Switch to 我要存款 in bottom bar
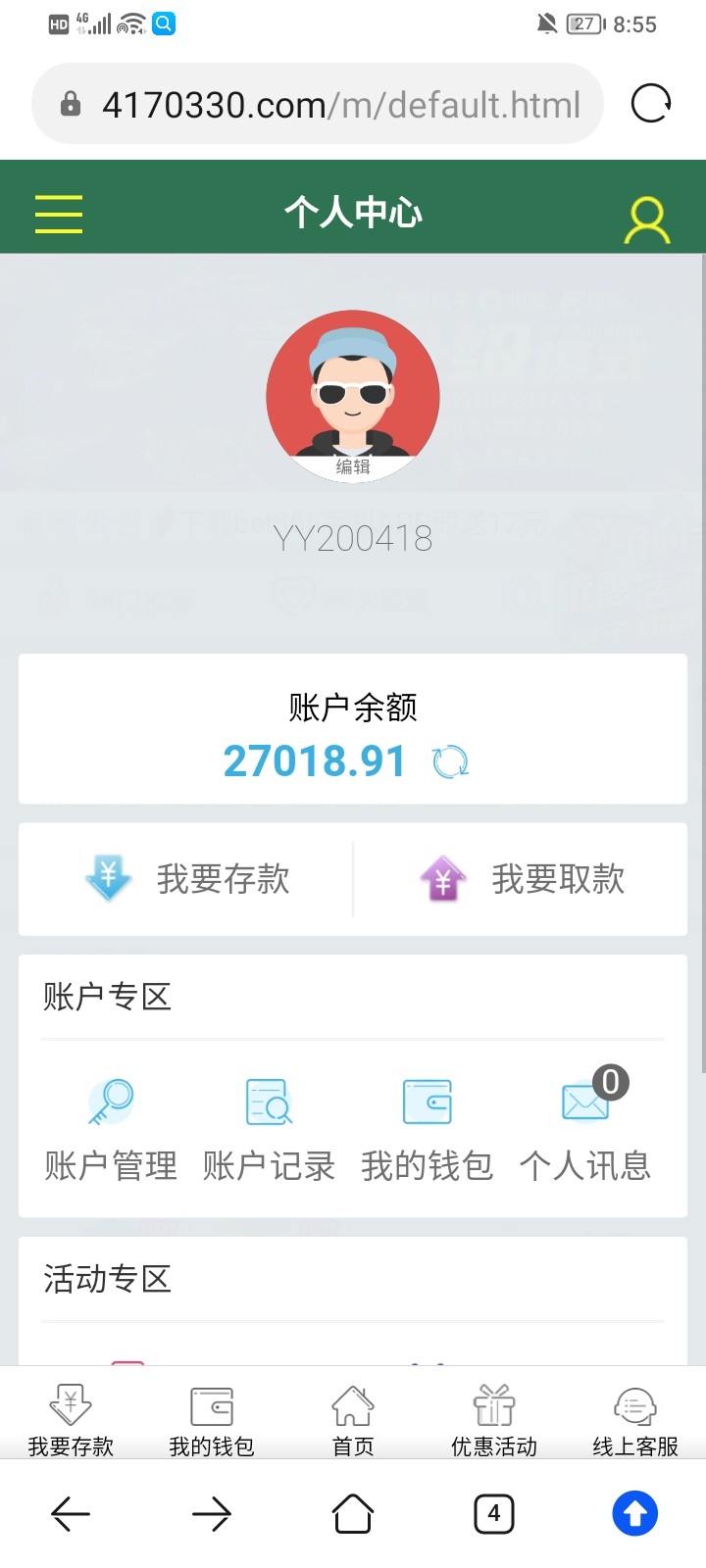The image size is (706, 1568). (x=71, y=1420)
